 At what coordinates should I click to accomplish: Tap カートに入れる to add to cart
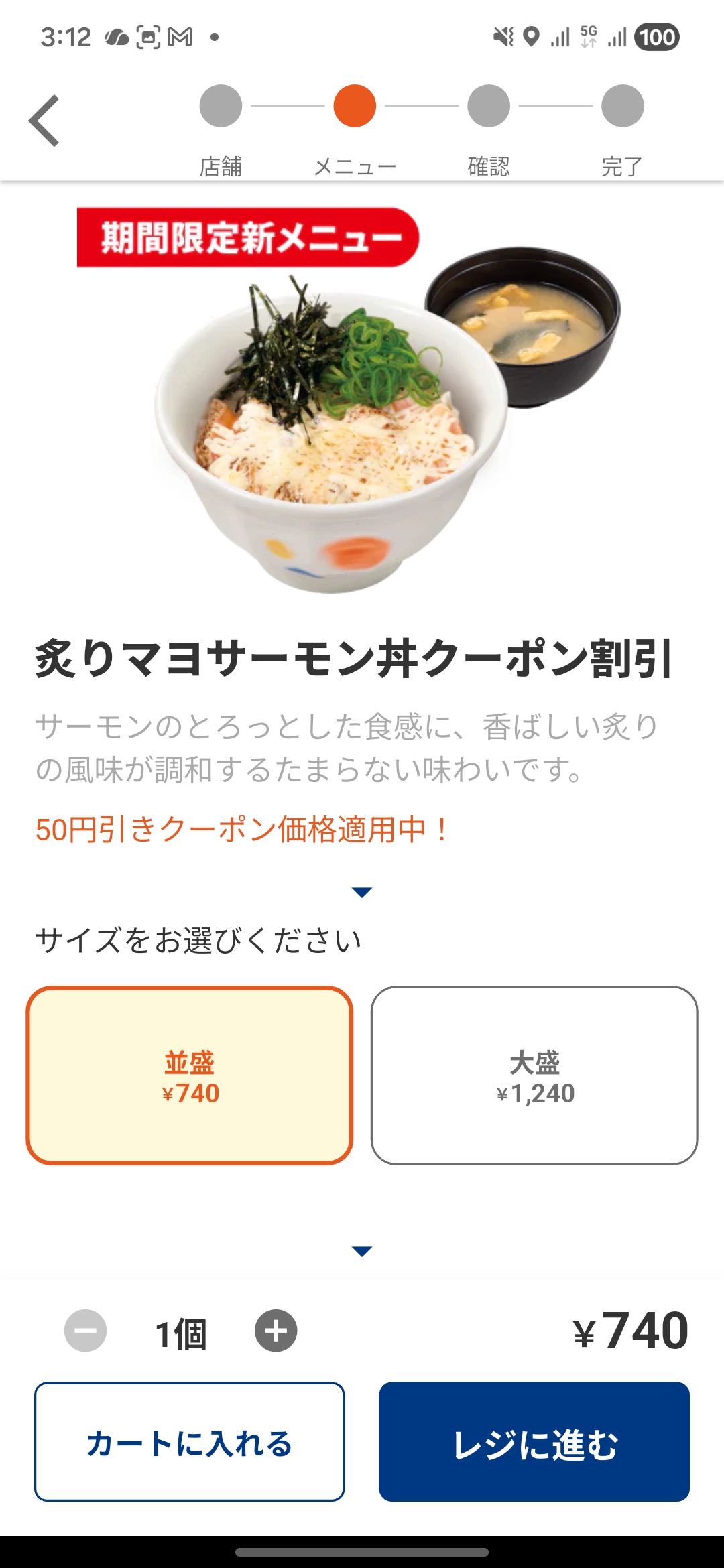click(x=190, y=1442)
